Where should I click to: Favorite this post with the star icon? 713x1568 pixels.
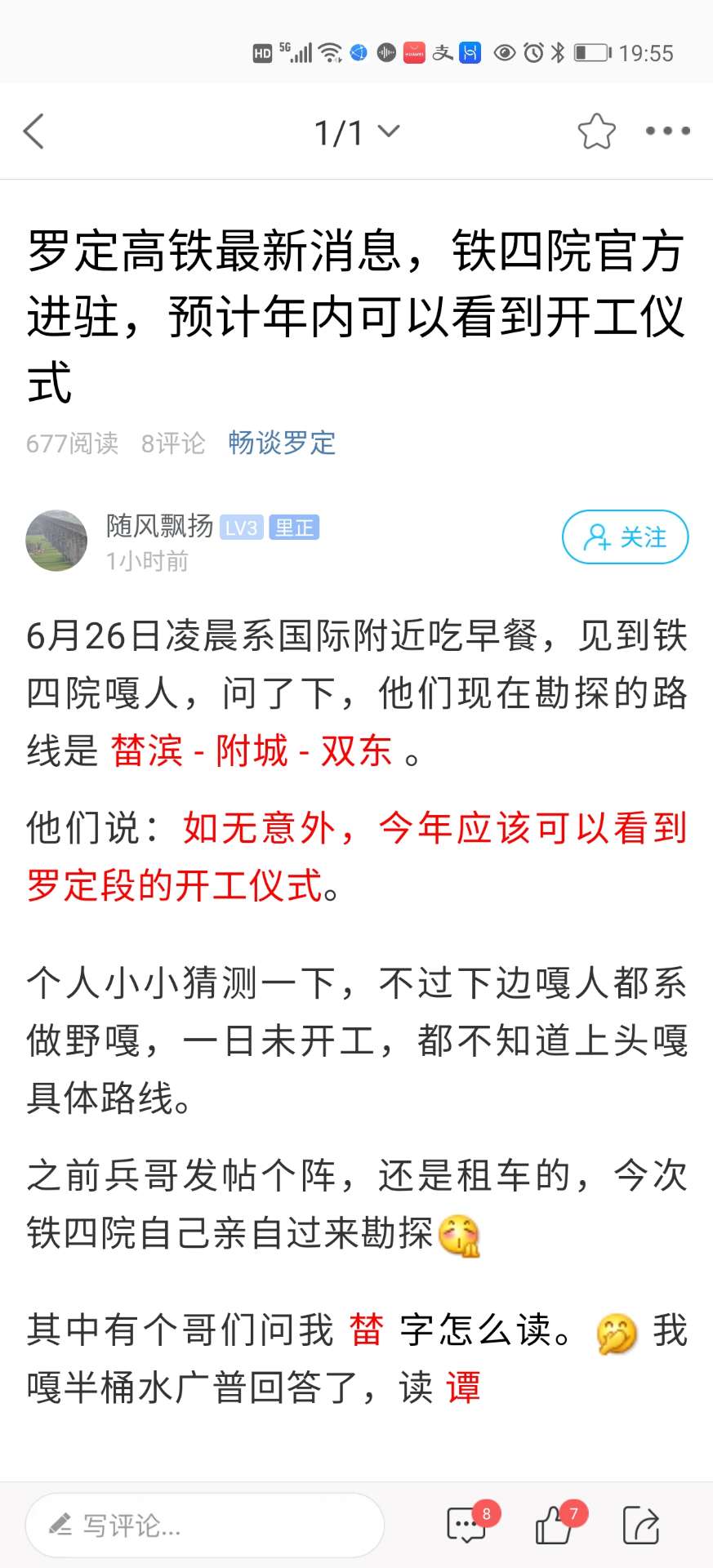point(596,131)
